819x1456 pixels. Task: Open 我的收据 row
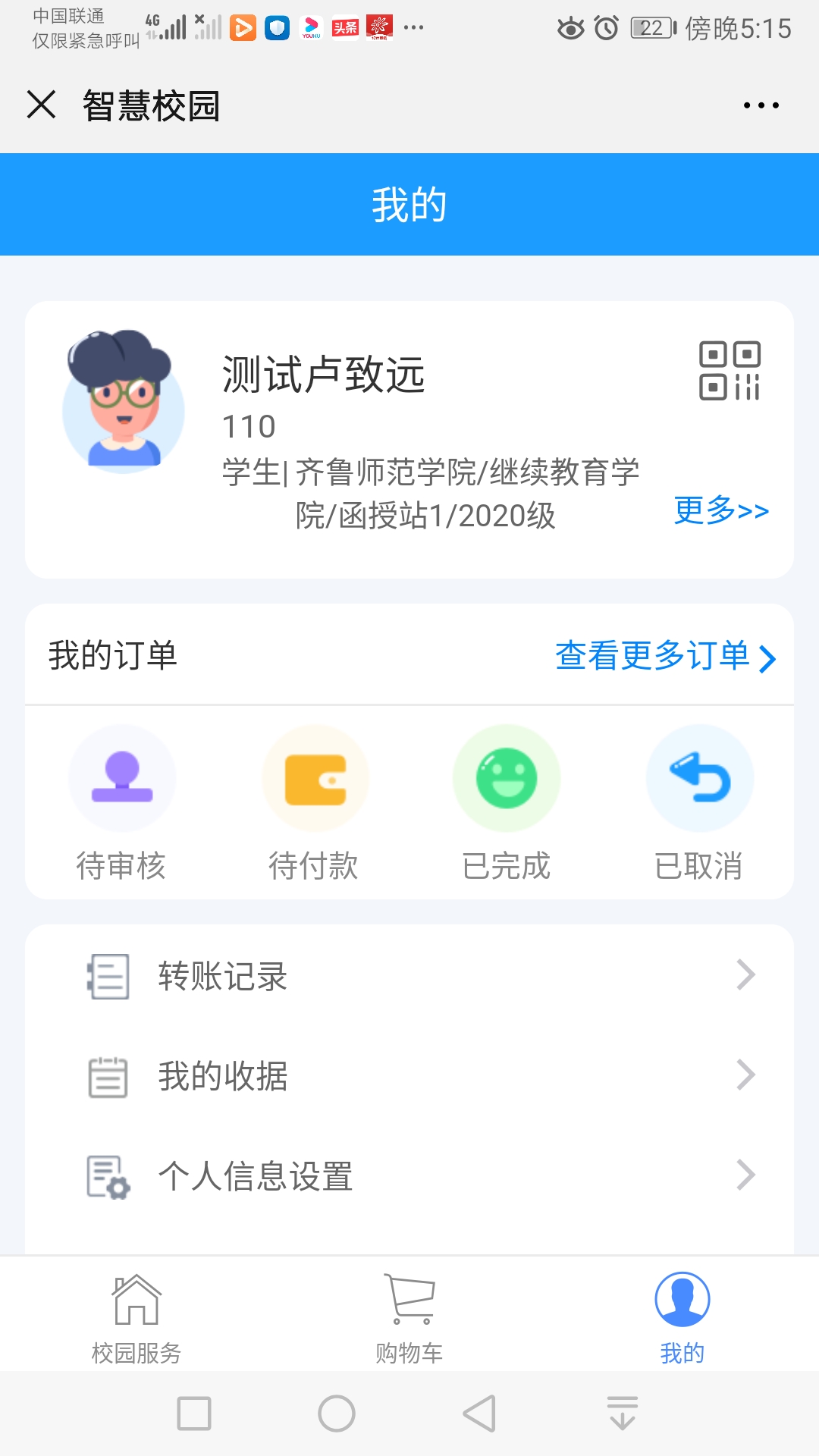click(x=409, y=1076)
